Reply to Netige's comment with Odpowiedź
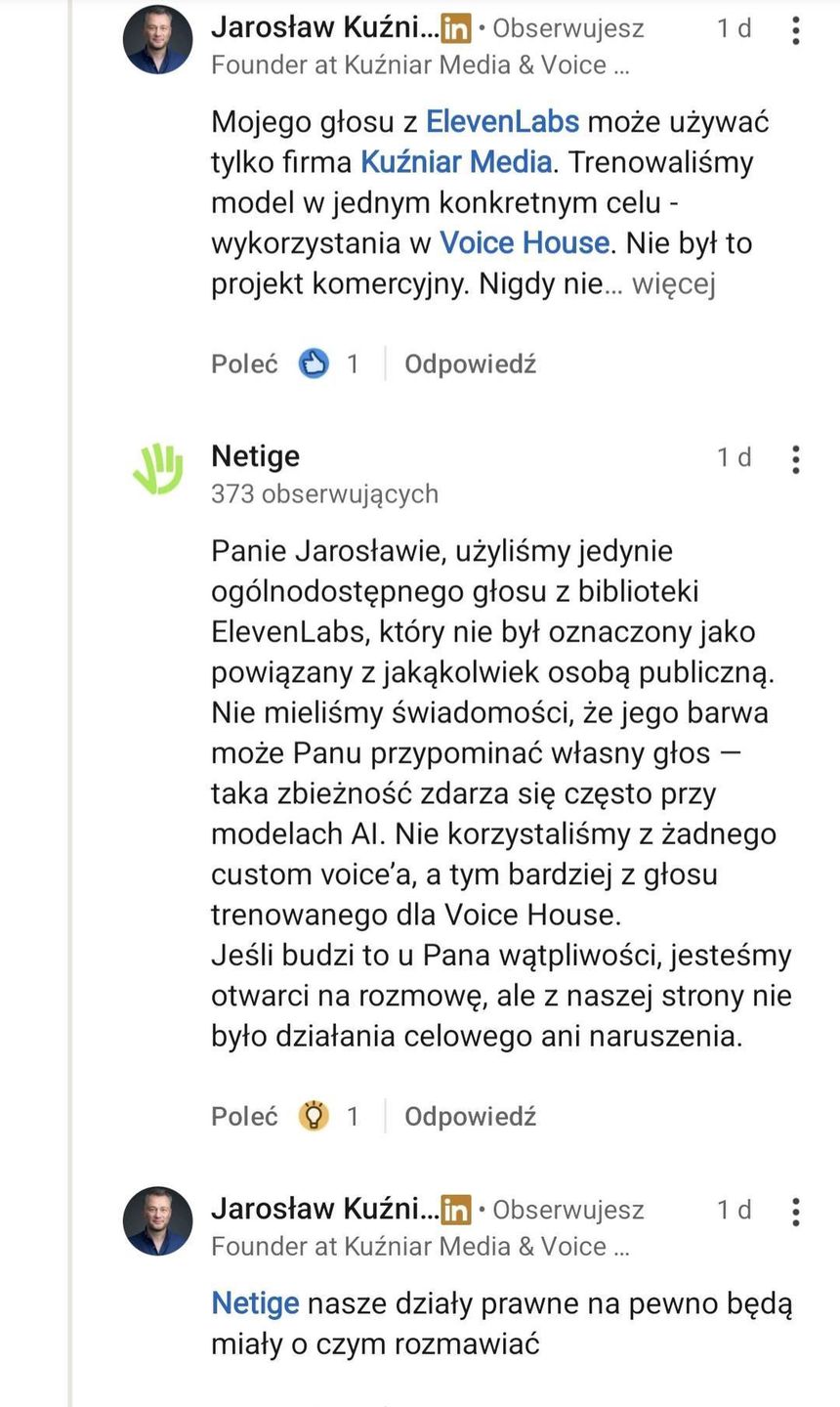 (470, 1117)
